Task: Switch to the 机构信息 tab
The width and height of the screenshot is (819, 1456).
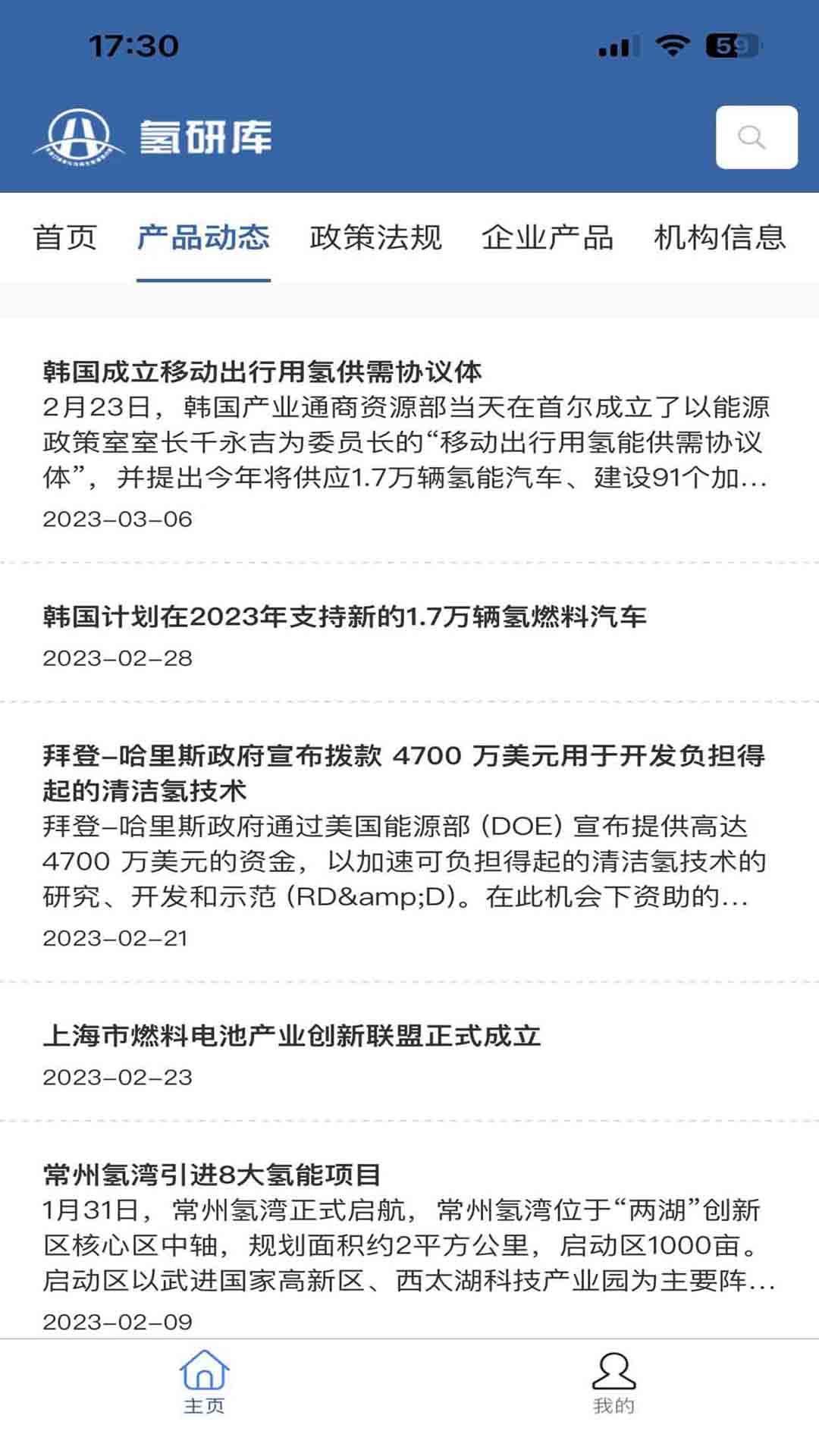Action: tap(719, 238)
